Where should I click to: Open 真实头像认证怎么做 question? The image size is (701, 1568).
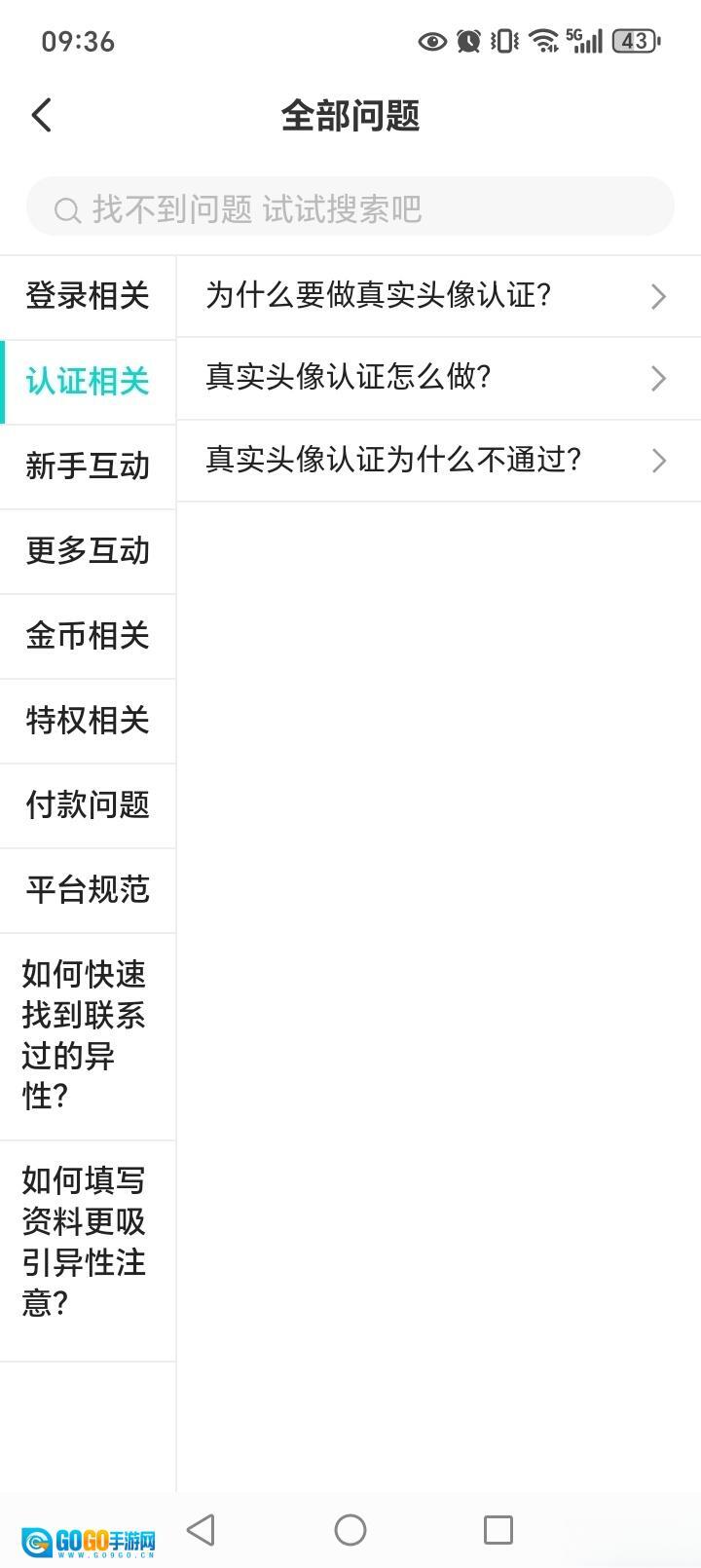coord(436,378)
